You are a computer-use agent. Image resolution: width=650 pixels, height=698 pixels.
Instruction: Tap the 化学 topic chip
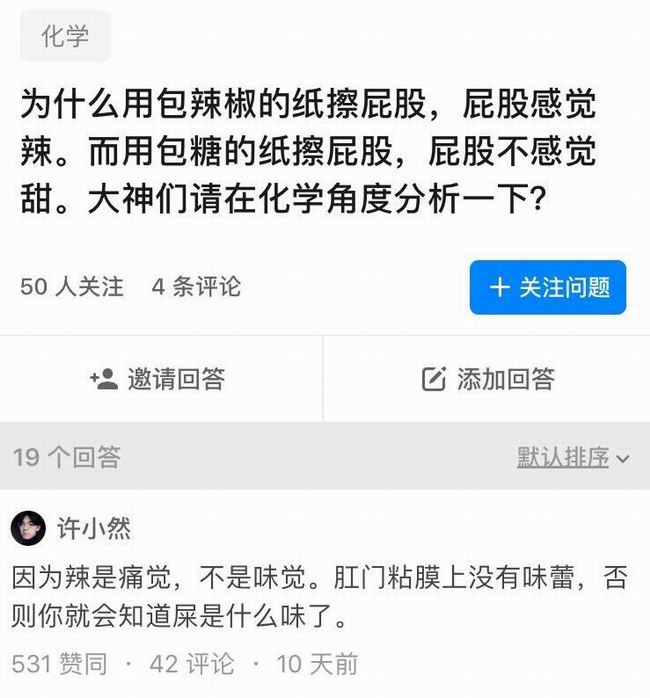pos(65,37)
